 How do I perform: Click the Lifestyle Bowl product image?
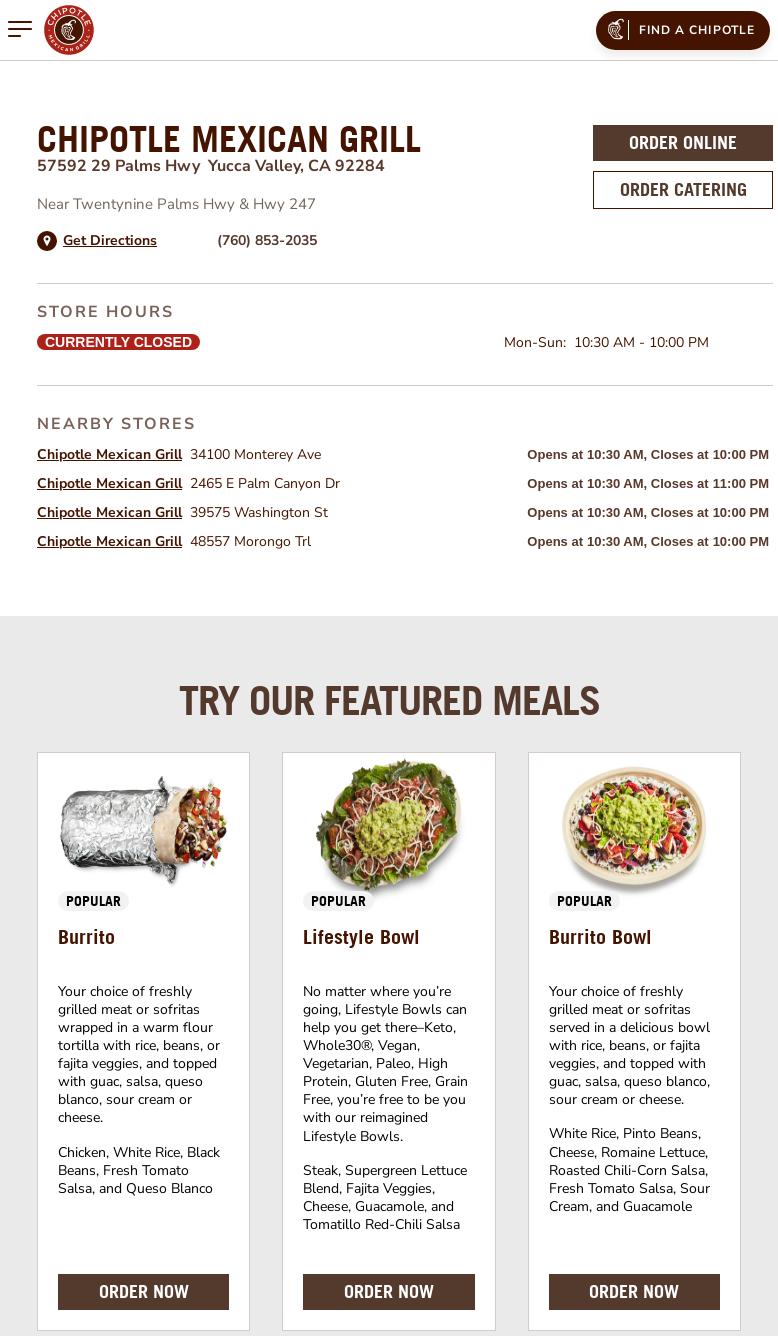[388, 828]
